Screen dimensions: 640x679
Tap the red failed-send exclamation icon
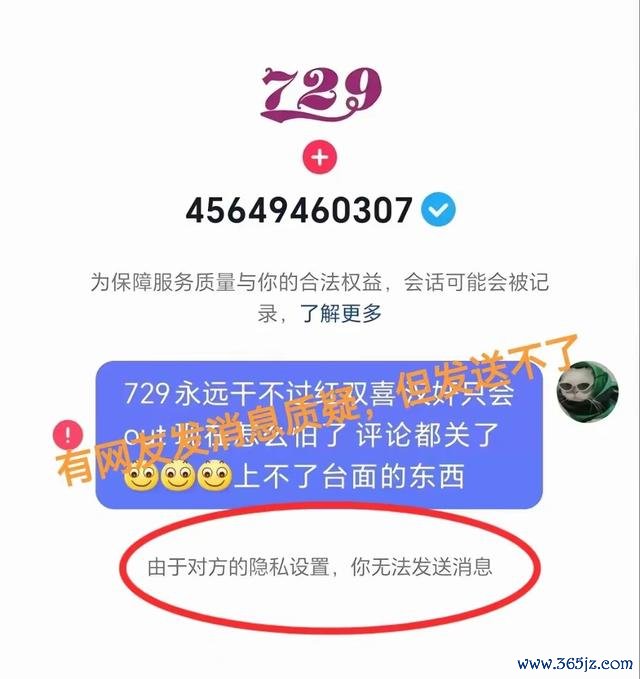coord(68,433)
